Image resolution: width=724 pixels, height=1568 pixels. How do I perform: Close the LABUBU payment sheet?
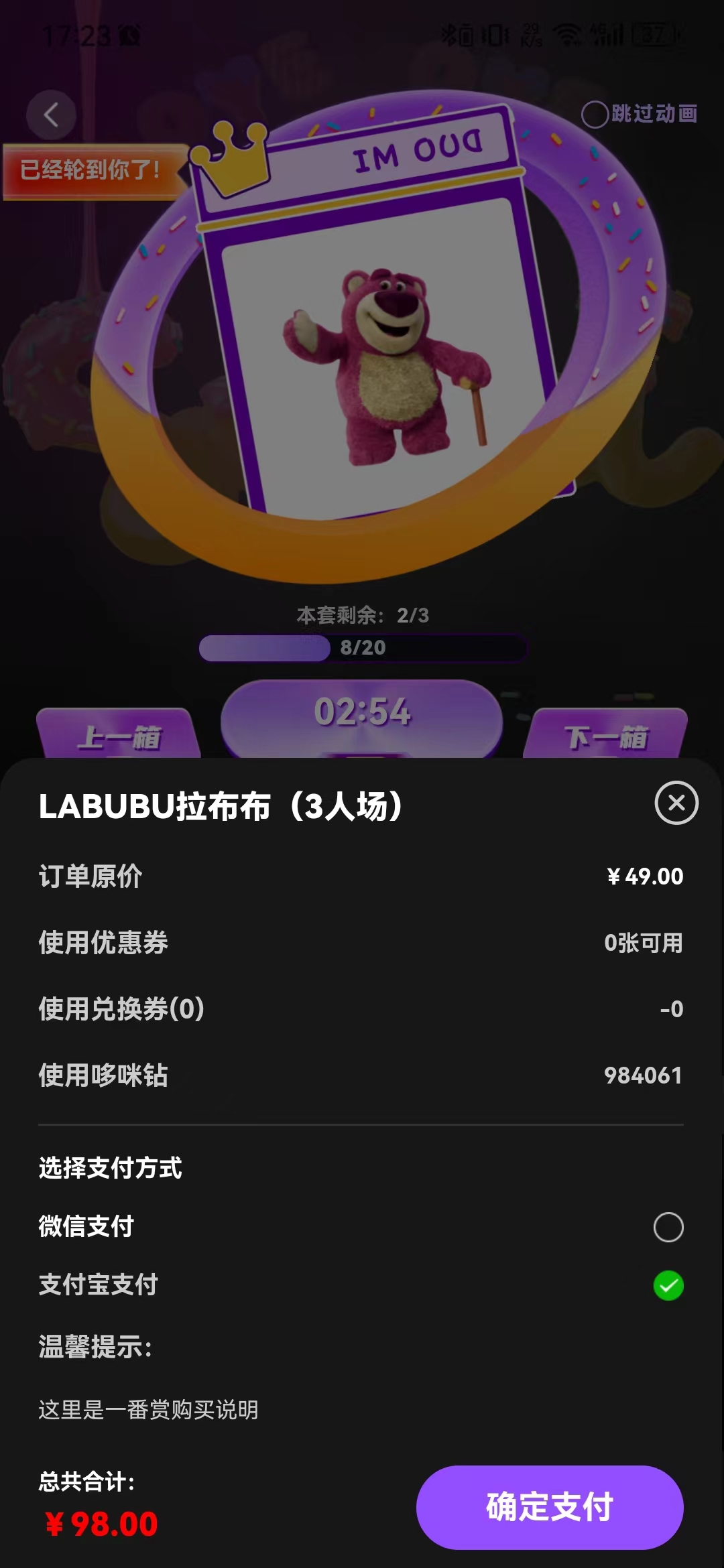pos(676,802)
